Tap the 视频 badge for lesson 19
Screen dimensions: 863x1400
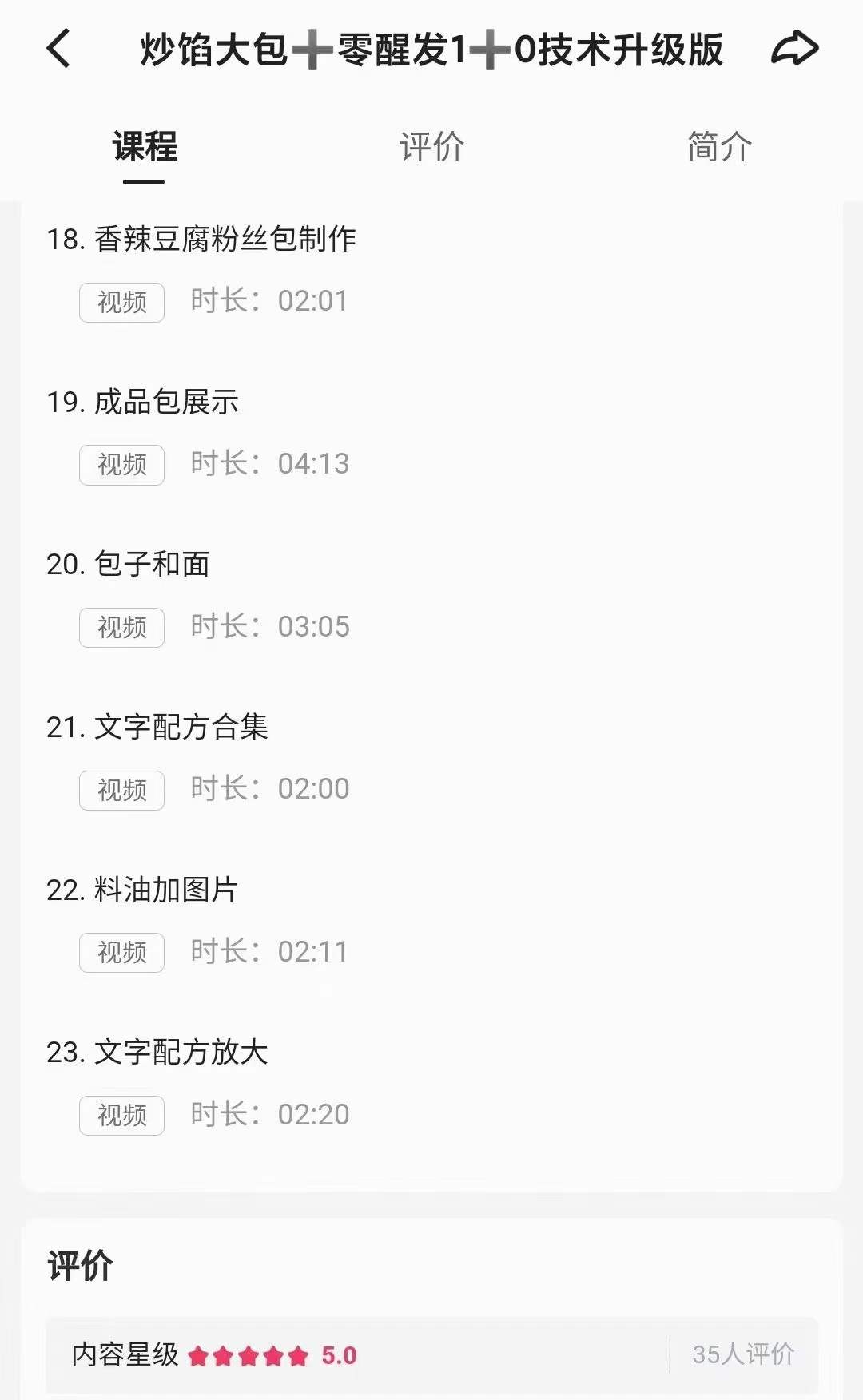click(x=121, y=465)
